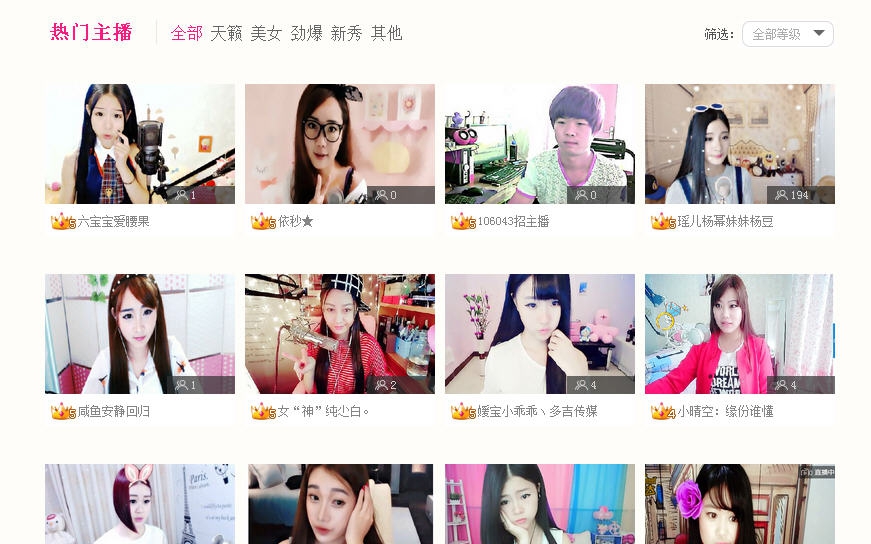Expand the 全部等级 filter dropdown
This screenshot has height=544, width=871.
(787, 34)
